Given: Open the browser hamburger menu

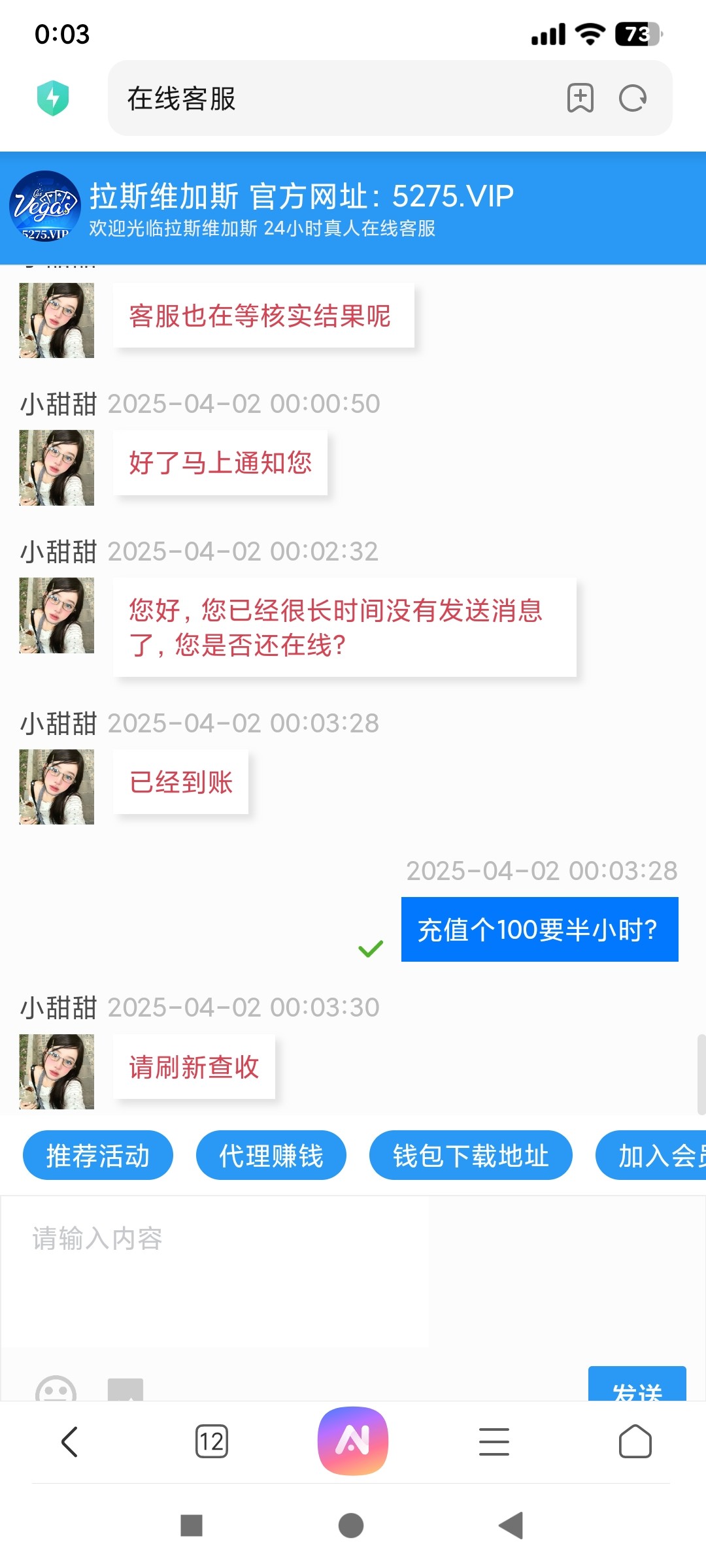Looking at the screenshot, I should (494, 1441).
